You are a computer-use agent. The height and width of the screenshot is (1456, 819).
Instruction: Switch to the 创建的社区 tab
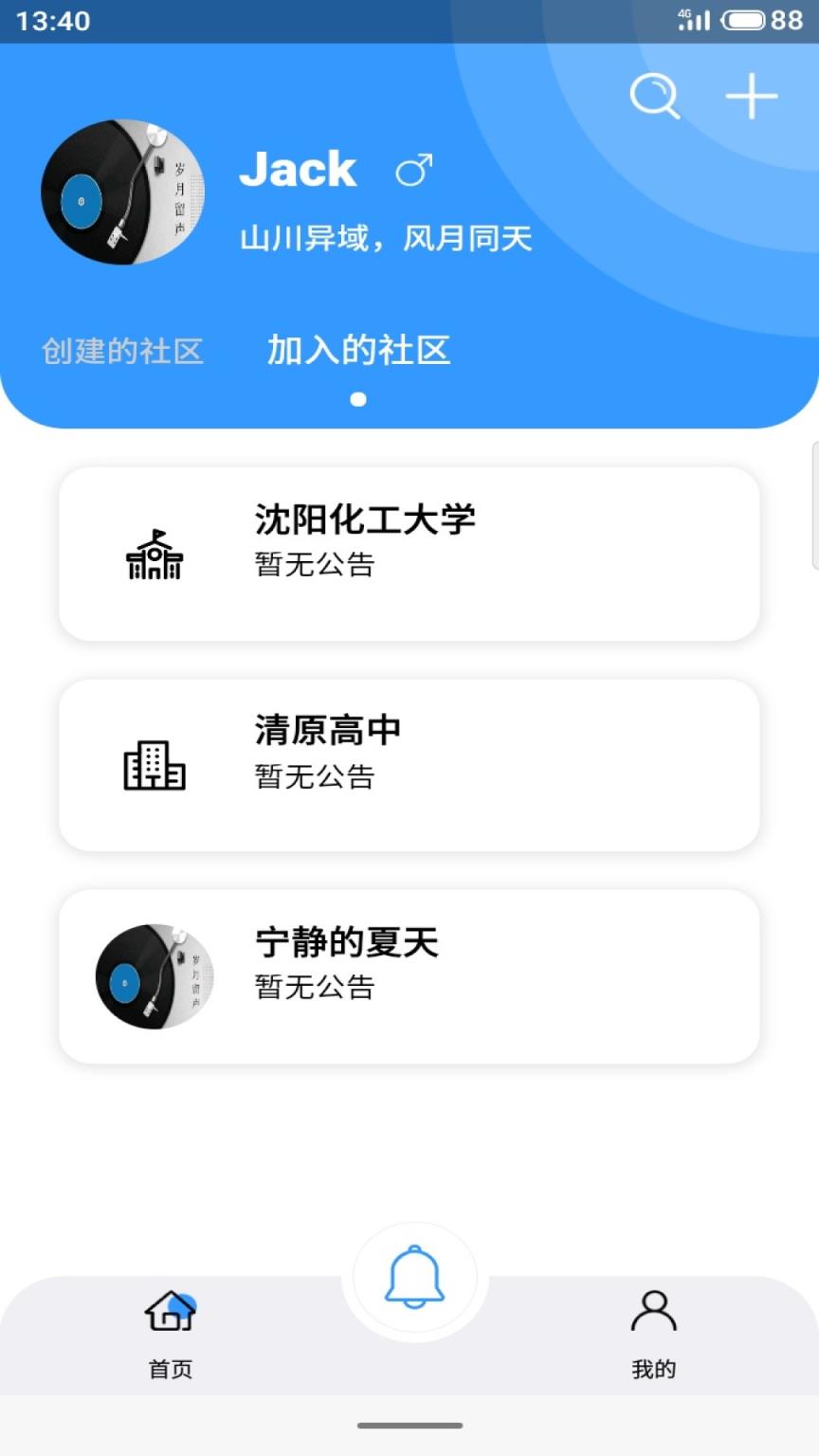(121, 351)
